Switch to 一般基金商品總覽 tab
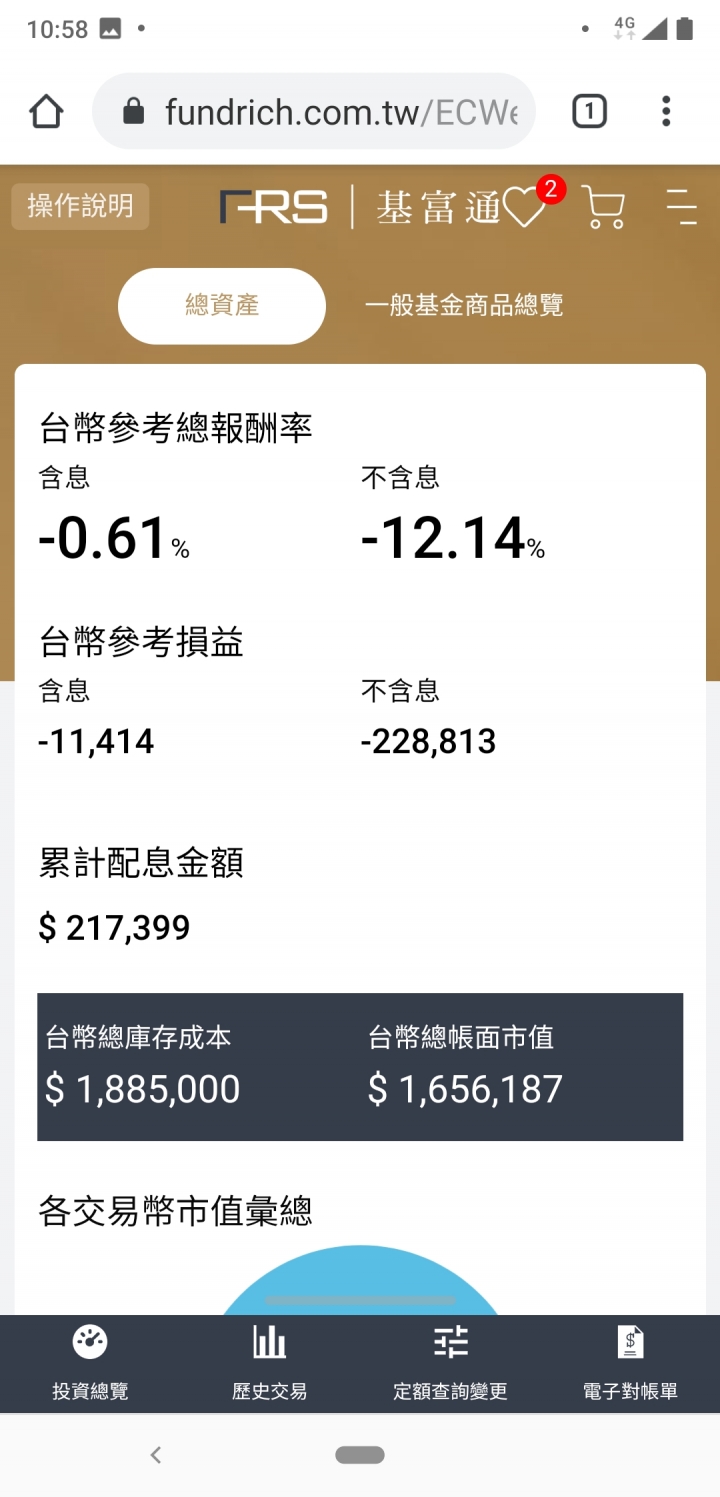The width and height of the screenshot is (720, 1497). (464, 306)
